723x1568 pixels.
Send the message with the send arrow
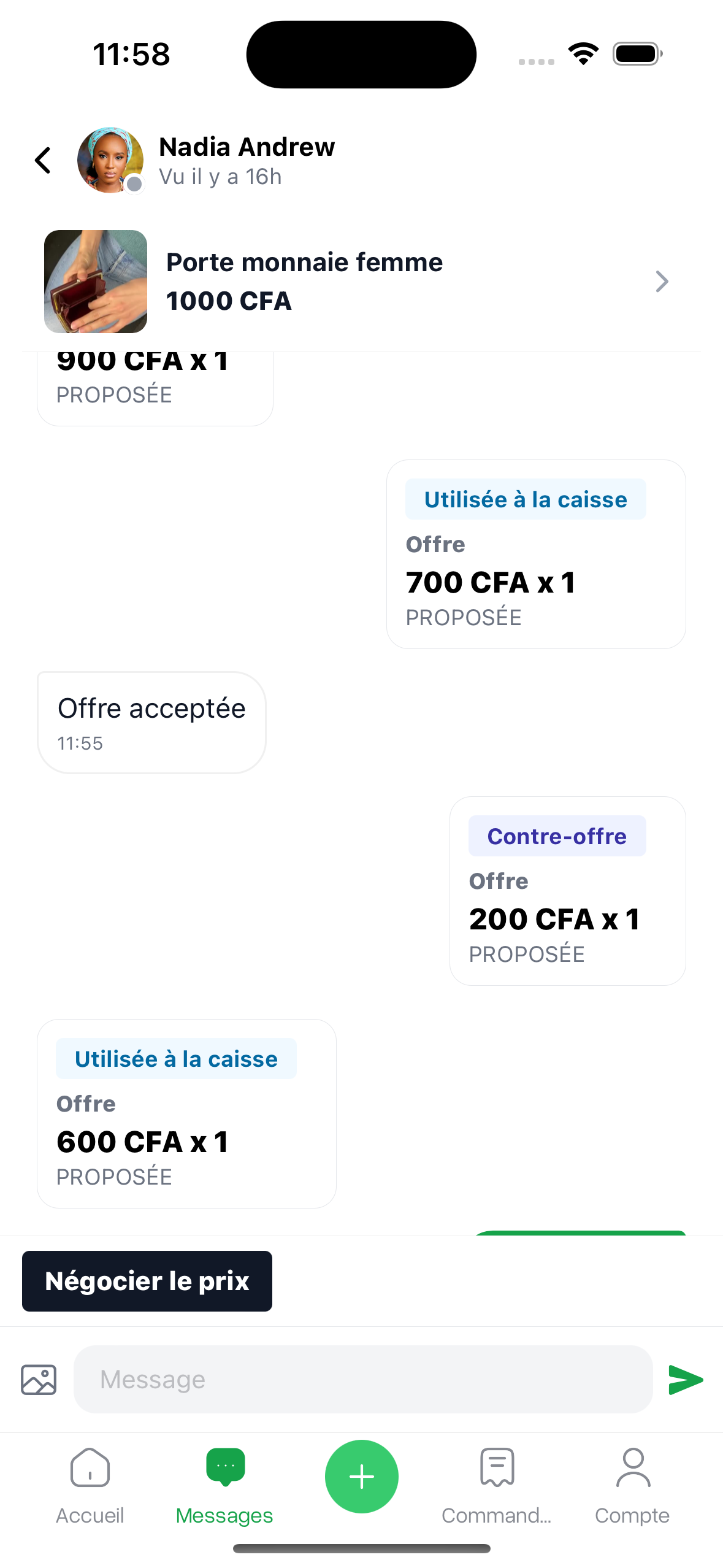pyautogui.click(x=685, y=1380)
